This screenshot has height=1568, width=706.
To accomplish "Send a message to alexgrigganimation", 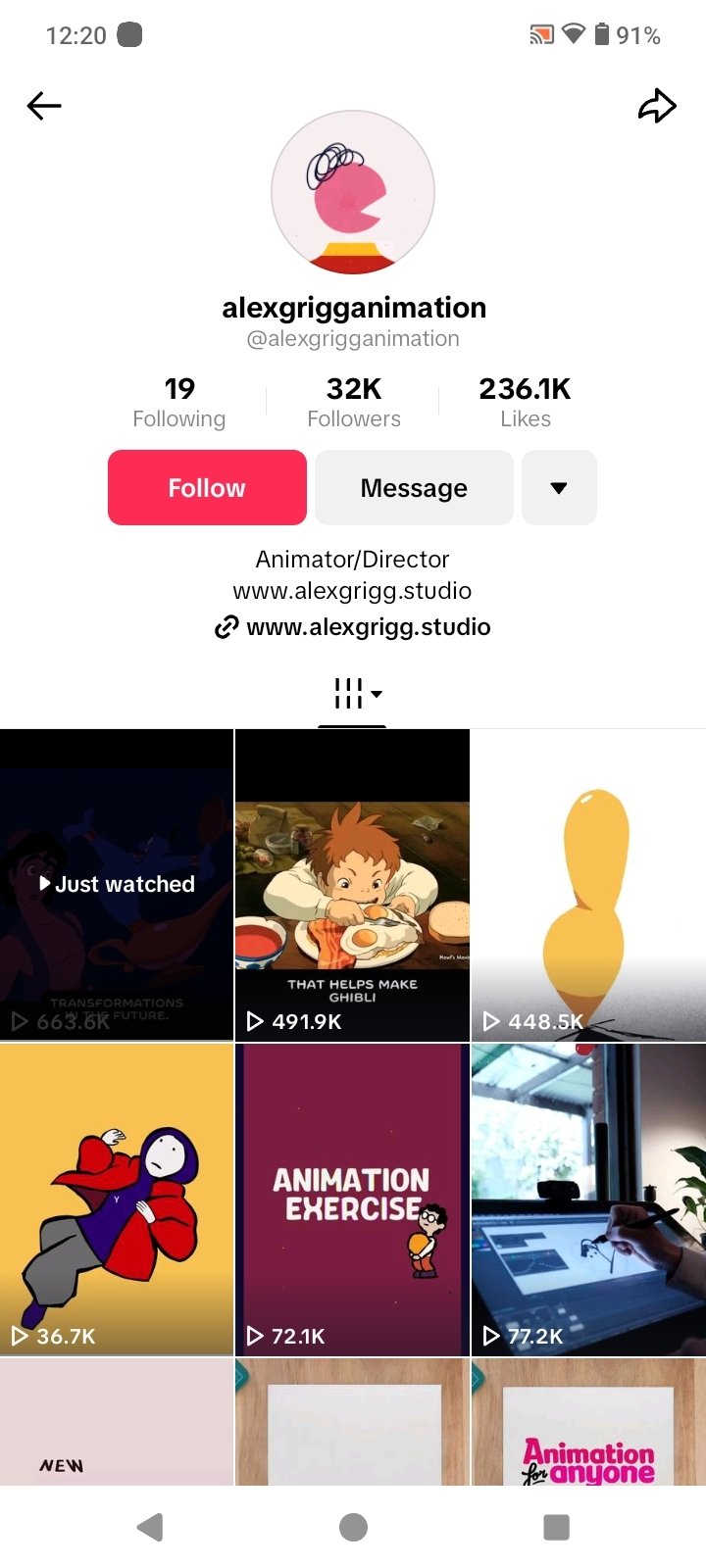I will click(414, 488).
